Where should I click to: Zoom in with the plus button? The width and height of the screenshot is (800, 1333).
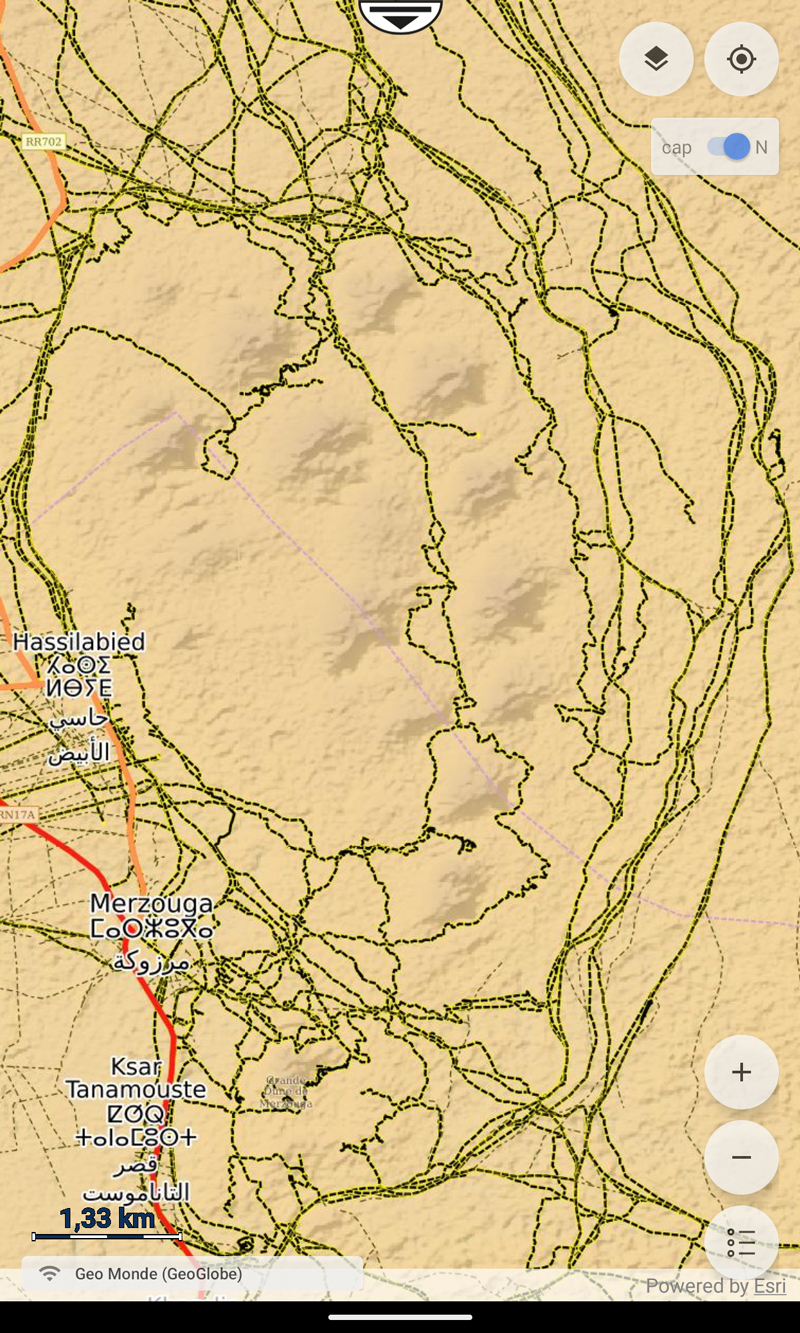[741, 1072]
